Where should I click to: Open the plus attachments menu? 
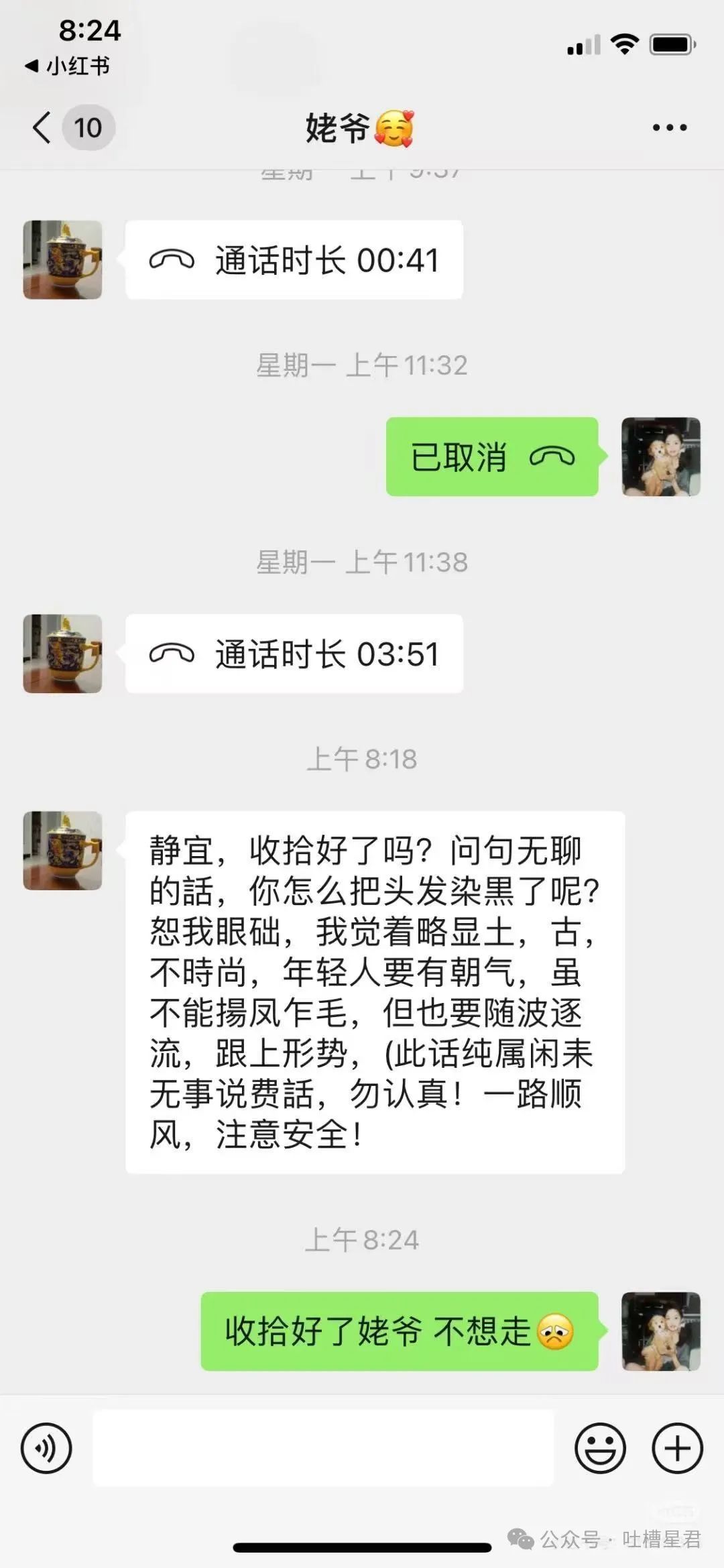pyautogui.click(x=677, y=1448)
